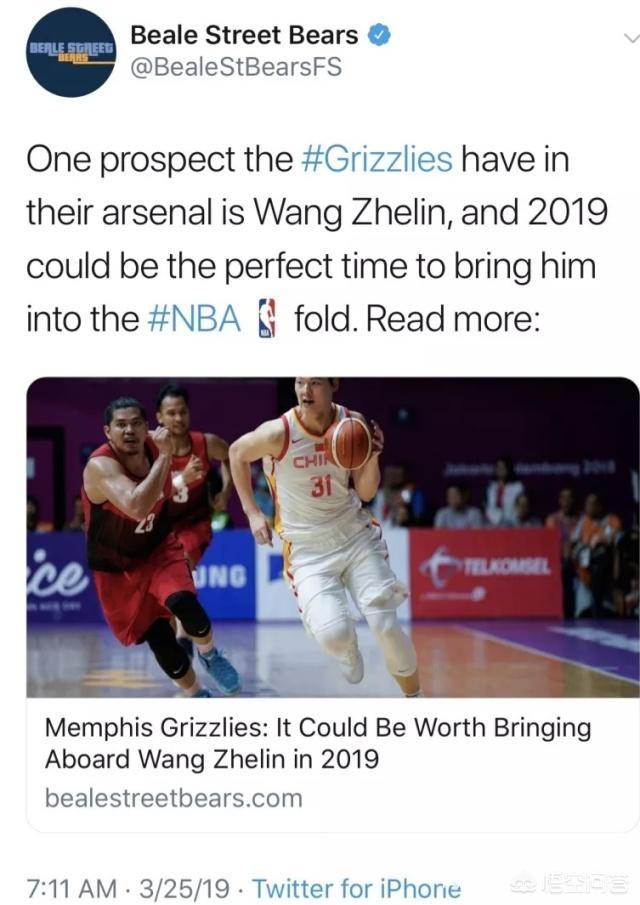Open the Beale Street Bears profile avatar
Viewport: 640px width, 905px height.
[x=71, y=52]
